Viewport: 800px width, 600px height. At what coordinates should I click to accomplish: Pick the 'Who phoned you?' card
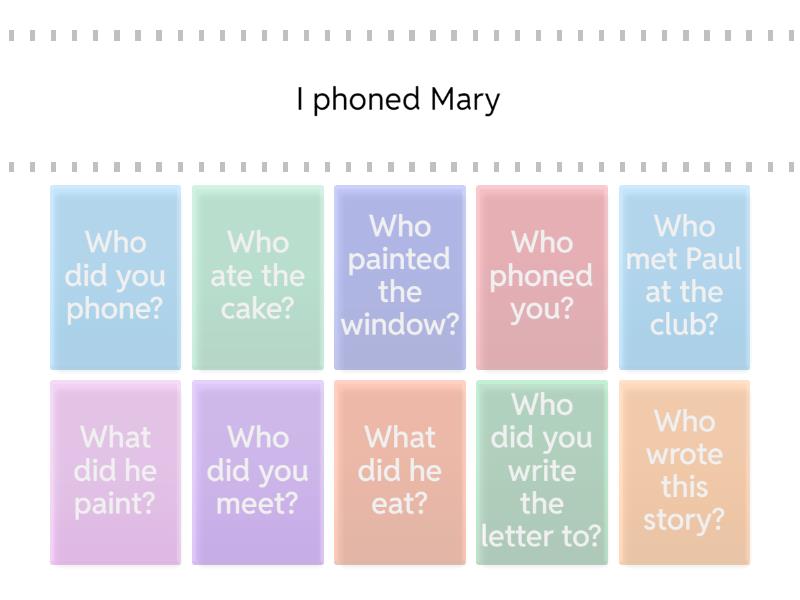[541, 277]
